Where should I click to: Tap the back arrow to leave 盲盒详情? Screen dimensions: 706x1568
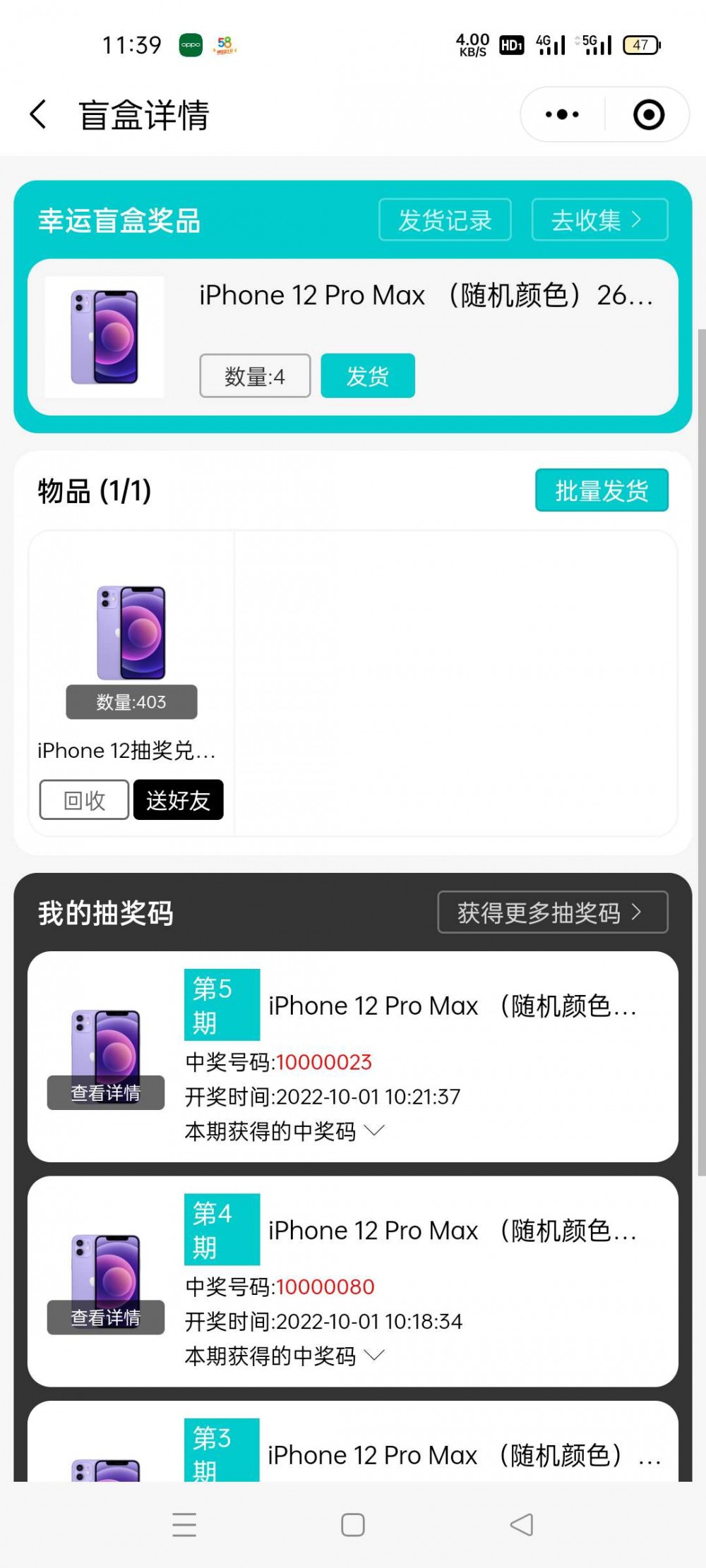click(x=39, y=114)
